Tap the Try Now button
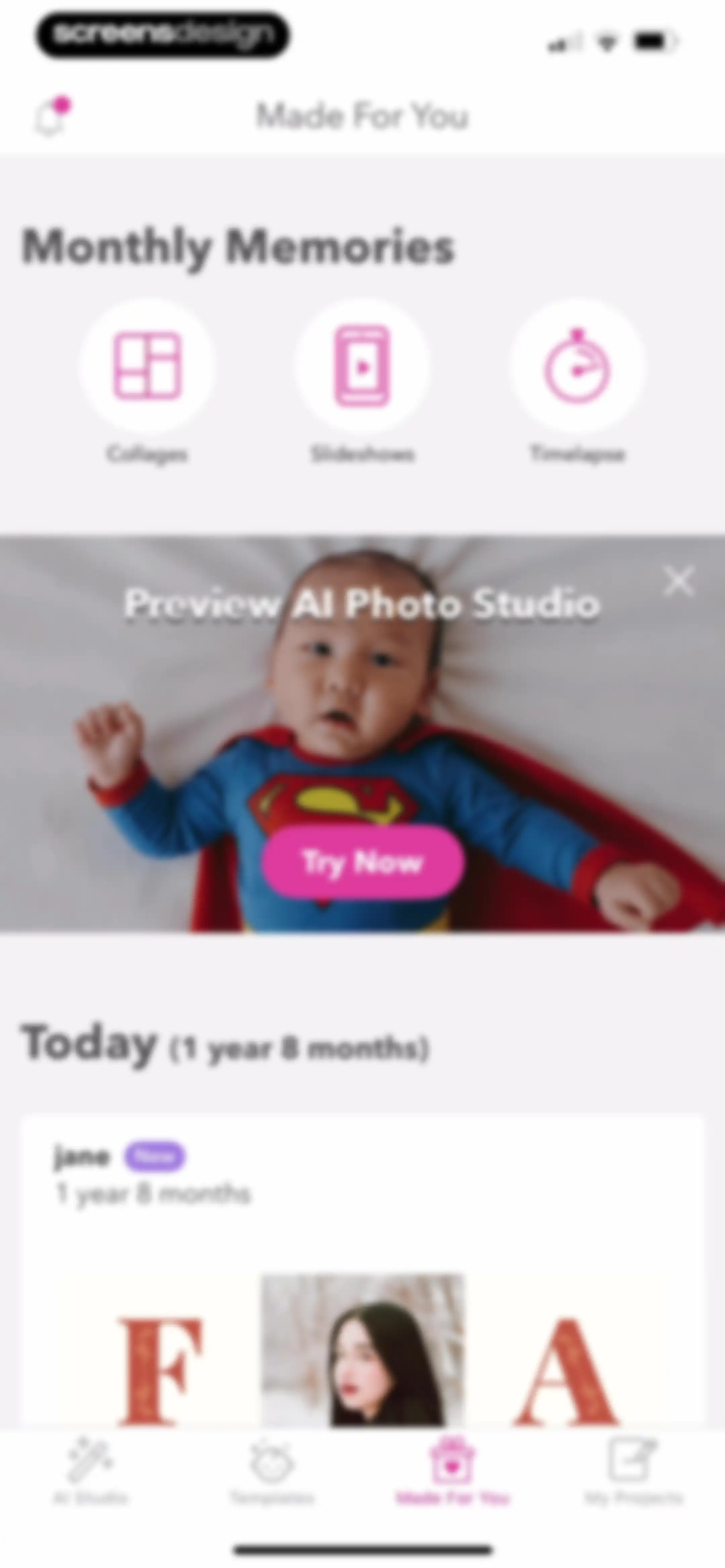Viewport: 725px width, 1568px height. tap(363, 861)
